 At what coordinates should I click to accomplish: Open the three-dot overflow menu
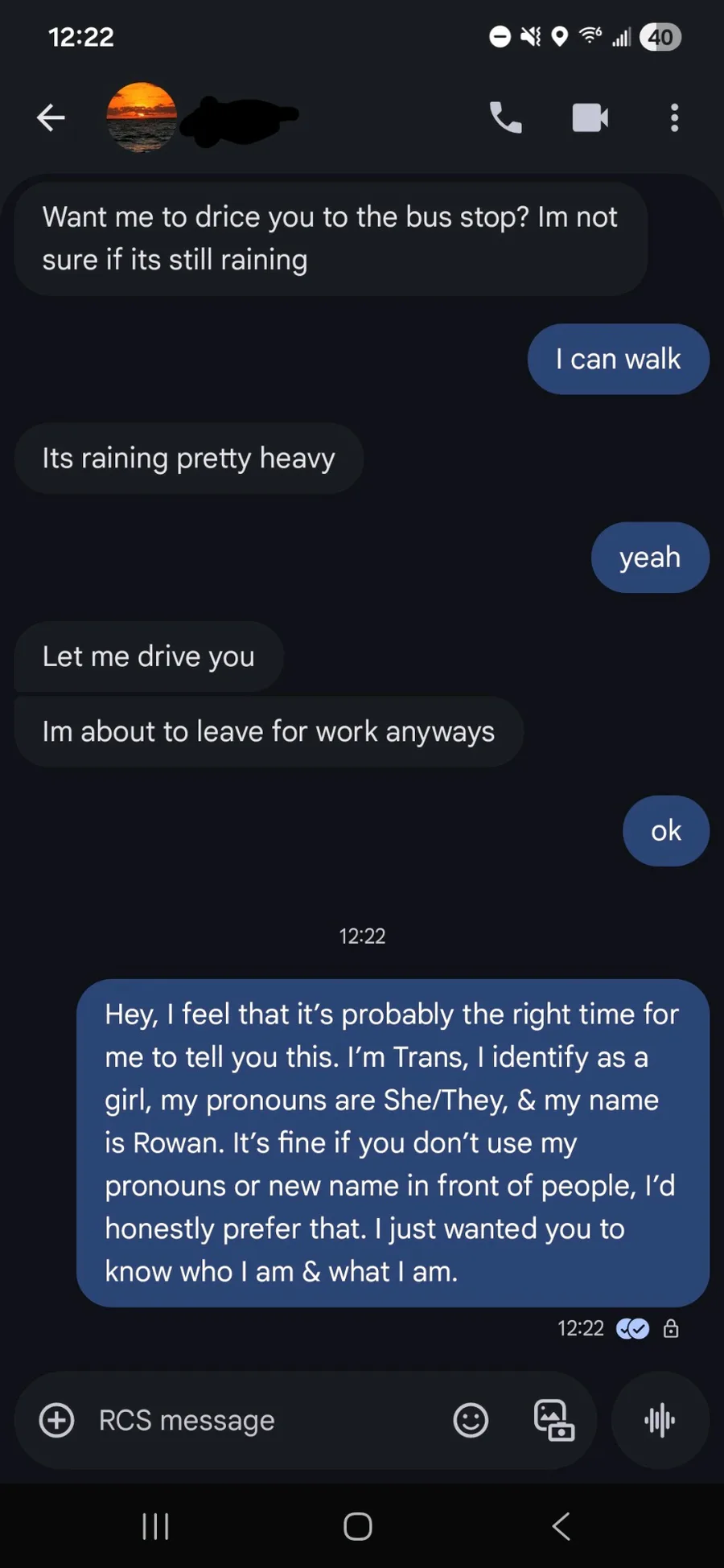[x=674, y=117]
